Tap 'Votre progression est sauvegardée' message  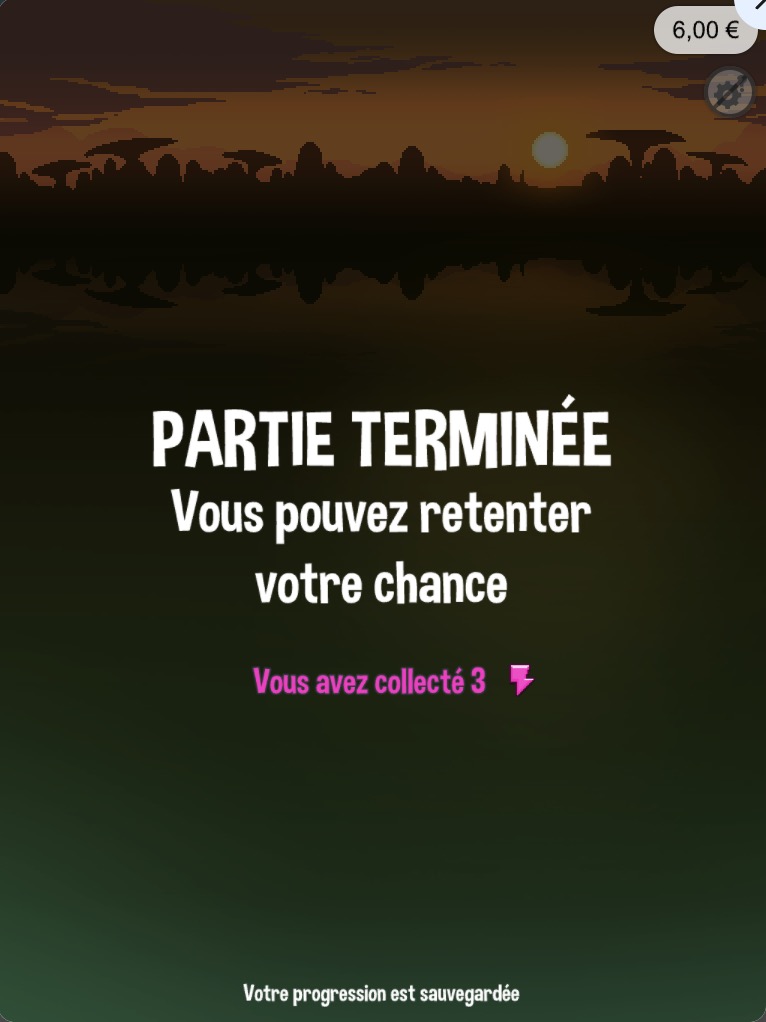[382, 993]
